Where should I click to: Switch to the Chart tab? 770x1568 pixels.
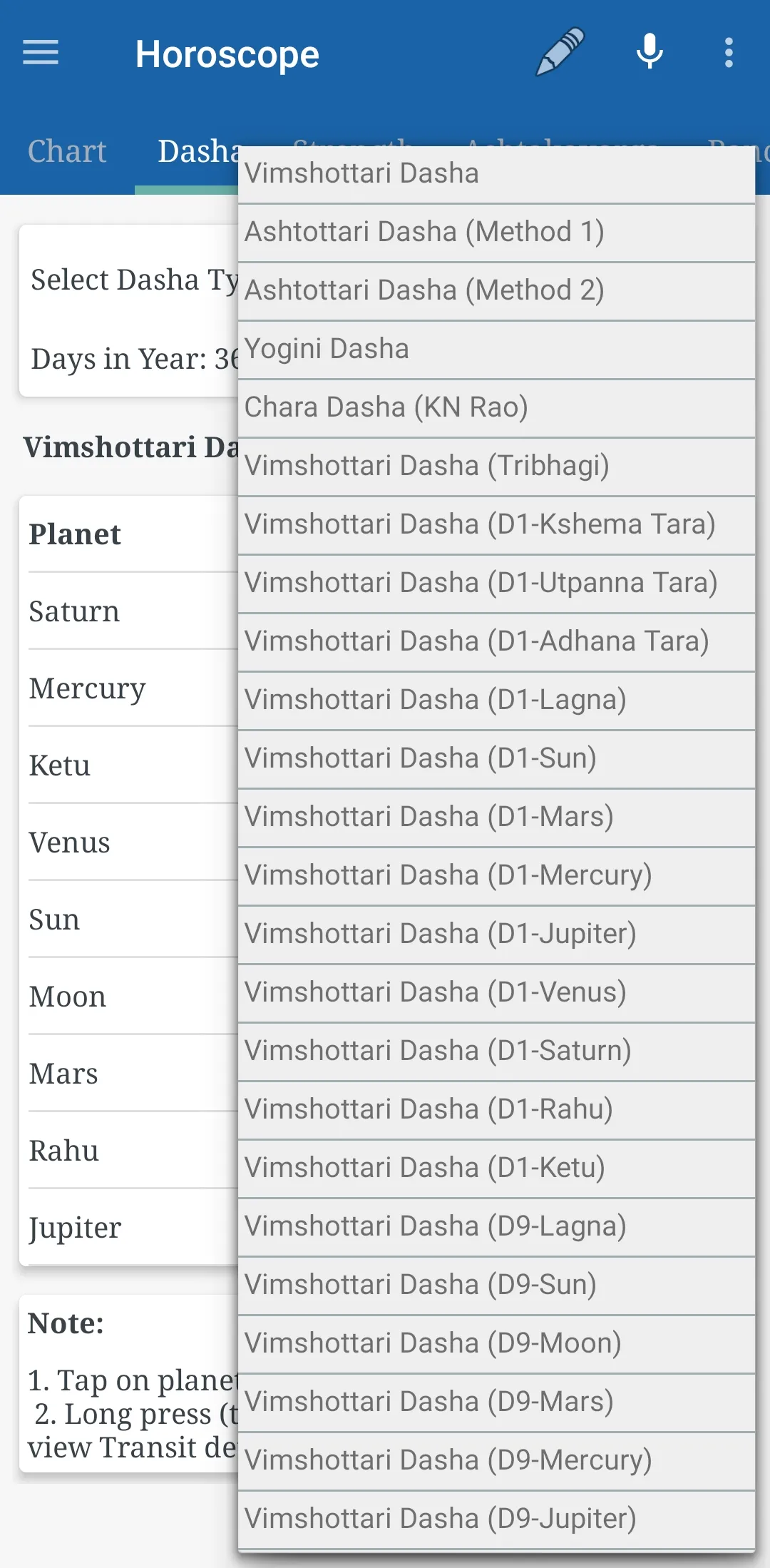coord(67,151)
